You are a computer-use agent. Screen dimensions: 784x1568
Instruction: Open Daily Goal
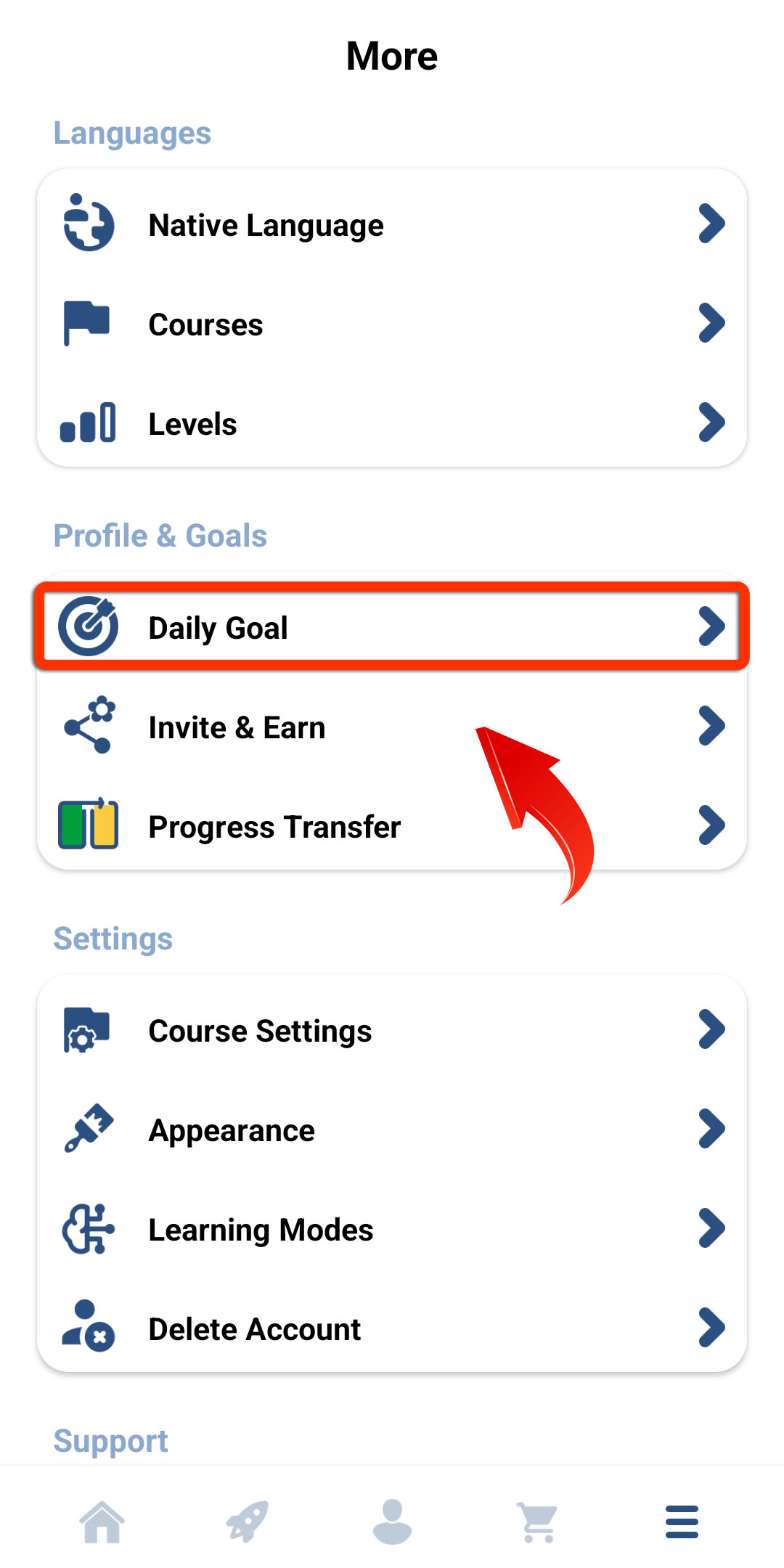coord(392,627)
